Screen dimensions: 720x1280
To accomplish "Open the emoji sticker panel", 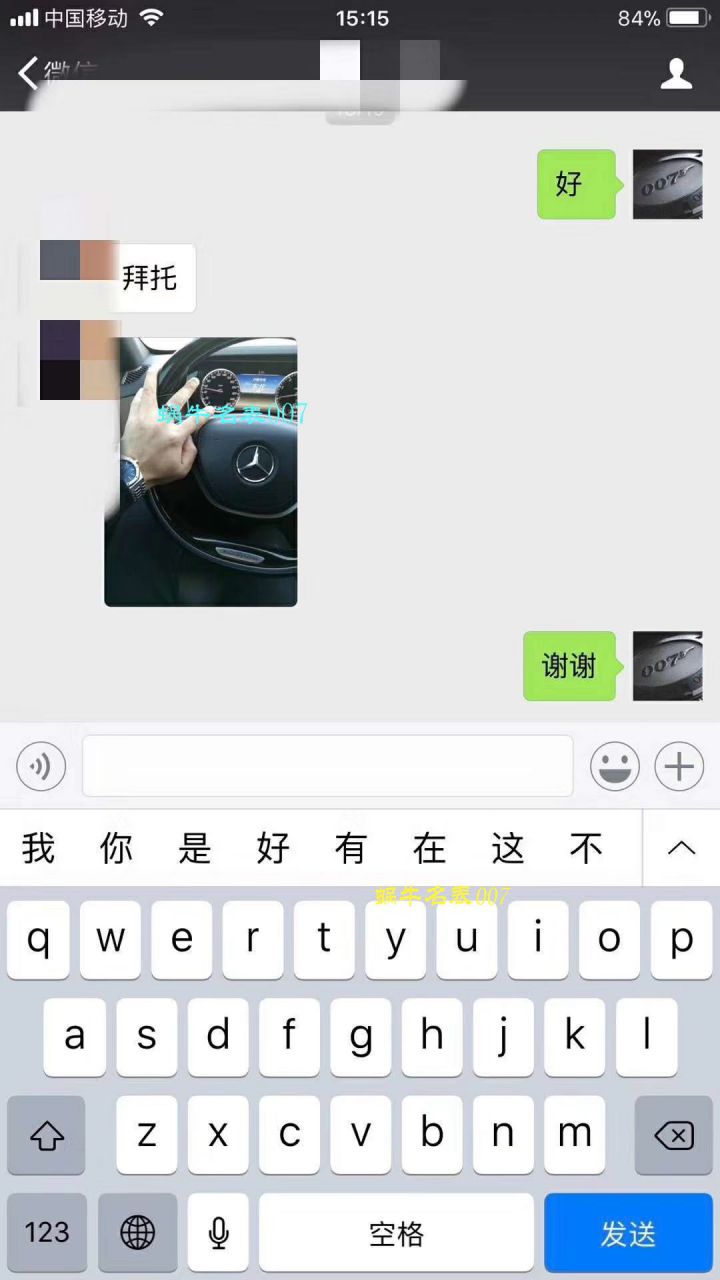I will [615, 767].
